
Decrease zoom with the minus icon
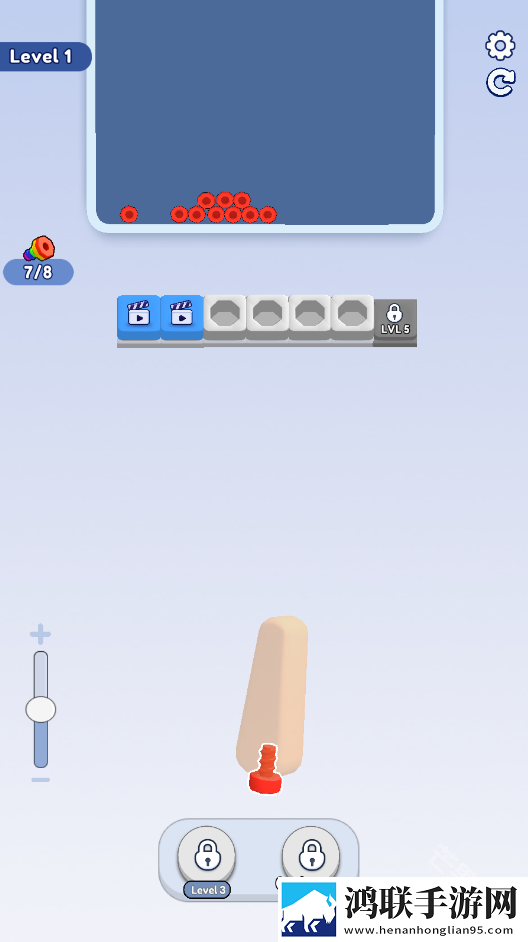point(40,780)
